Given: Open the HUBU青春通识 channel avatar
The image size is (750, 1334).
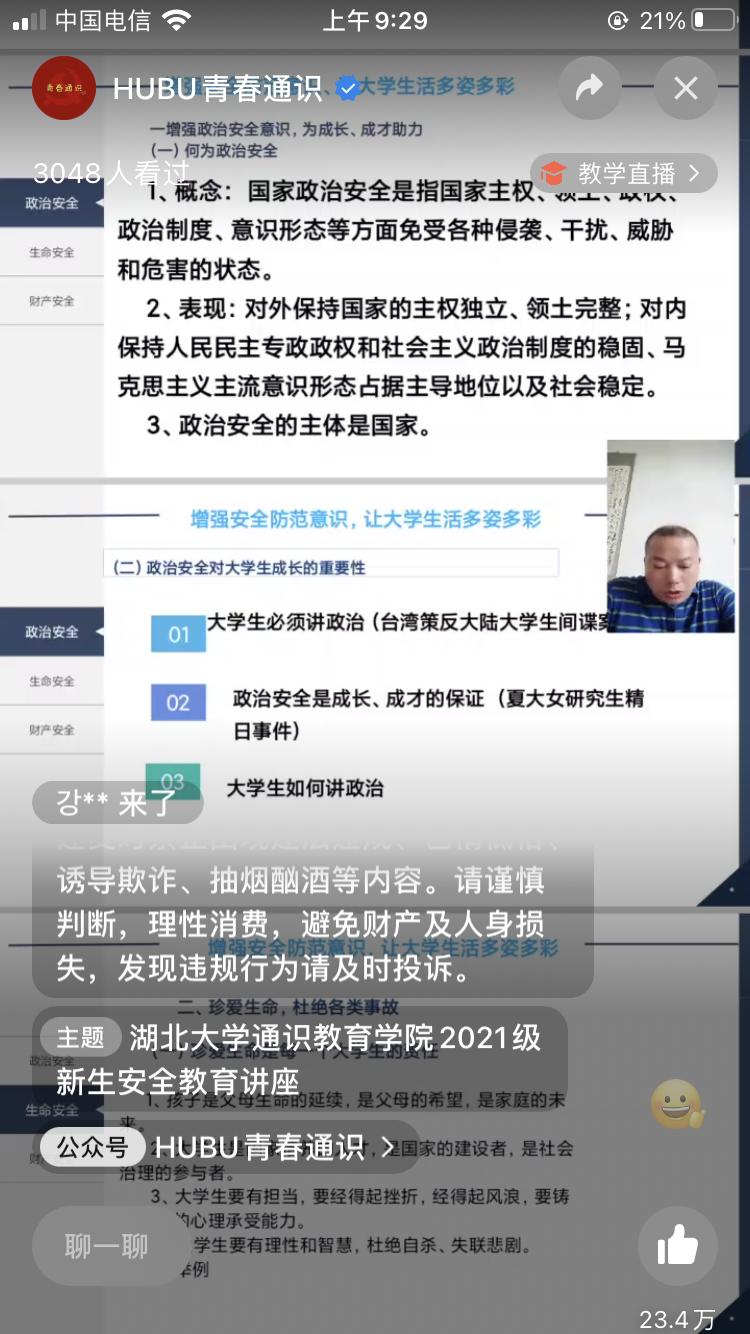Looking at the screenshot, I should coord(64,88).
